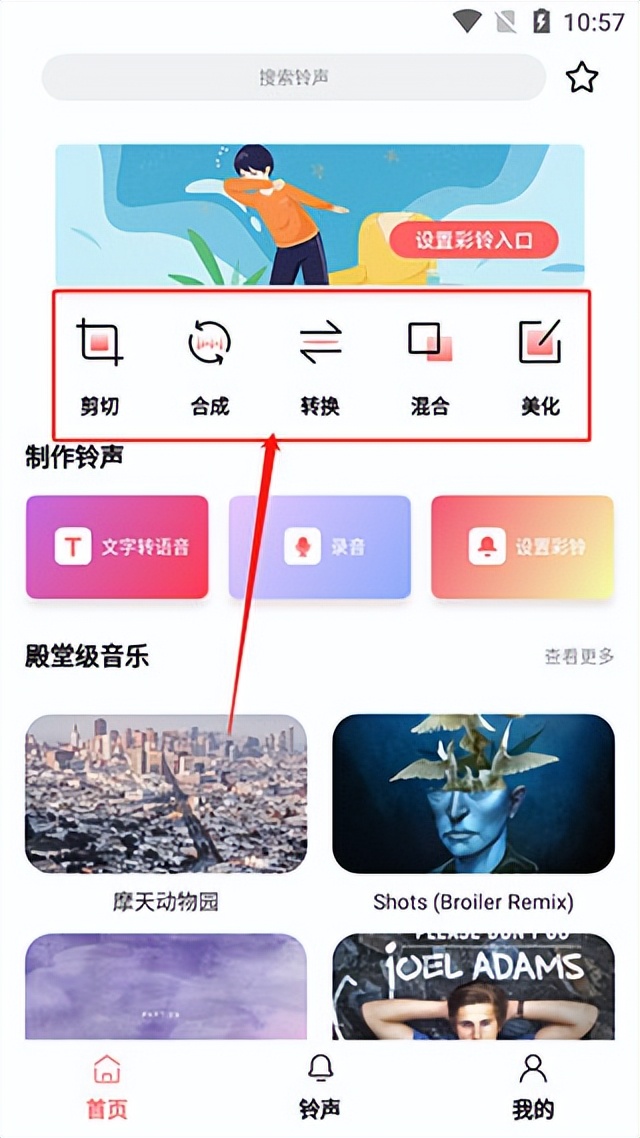Screen dimensions: 640x1138
Task: Switch to the 首页 home tab
Action: click(x=106, y=1085)
